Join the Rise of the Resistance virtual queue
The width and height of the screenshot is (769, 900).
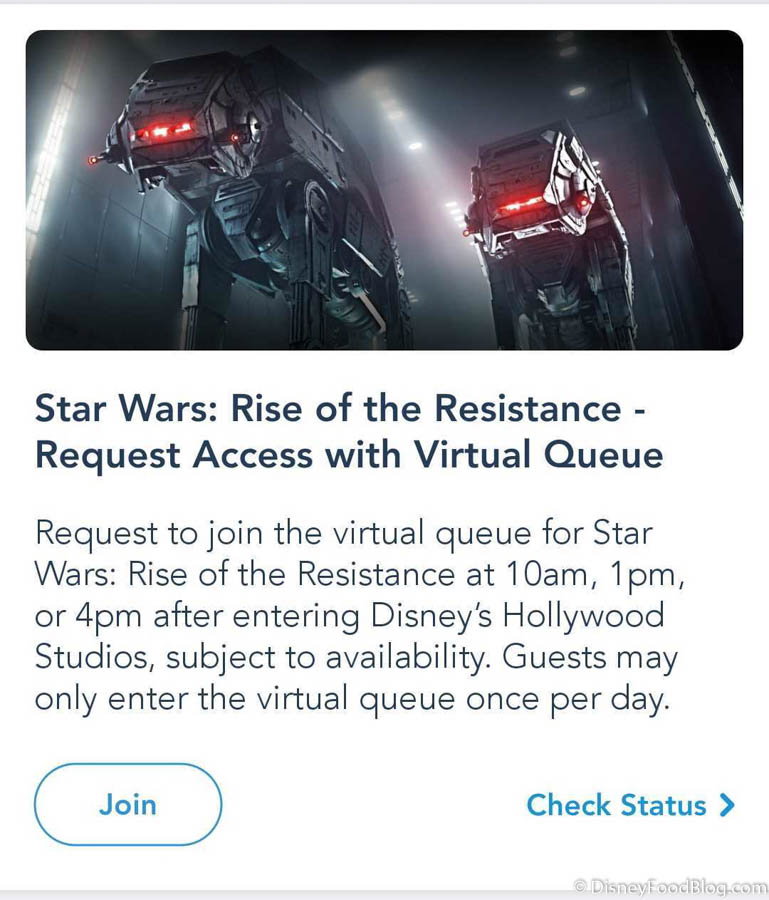click(128, 804)
